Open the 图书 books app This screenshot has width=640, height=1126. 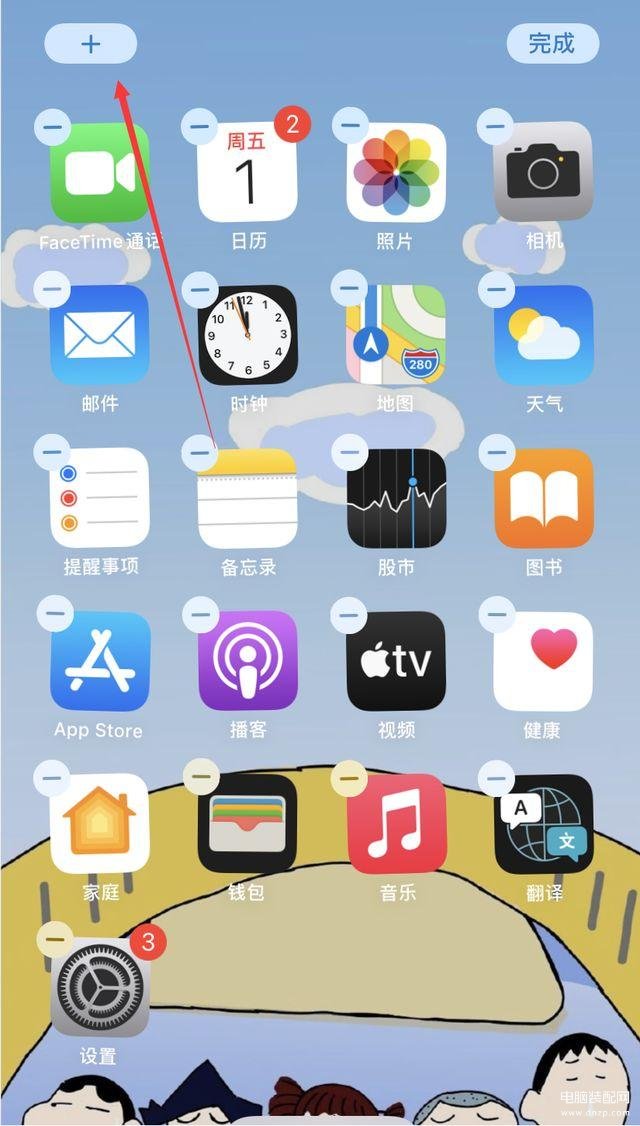[x=543, y=498]
